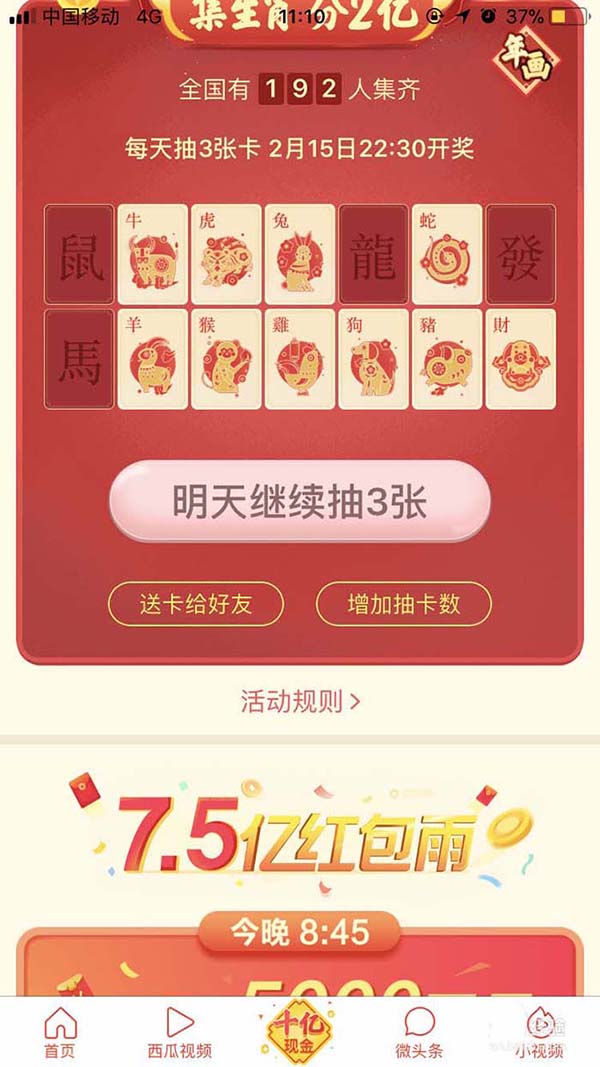Switch to the 西瓜视频 tab

click(179, 1033)
